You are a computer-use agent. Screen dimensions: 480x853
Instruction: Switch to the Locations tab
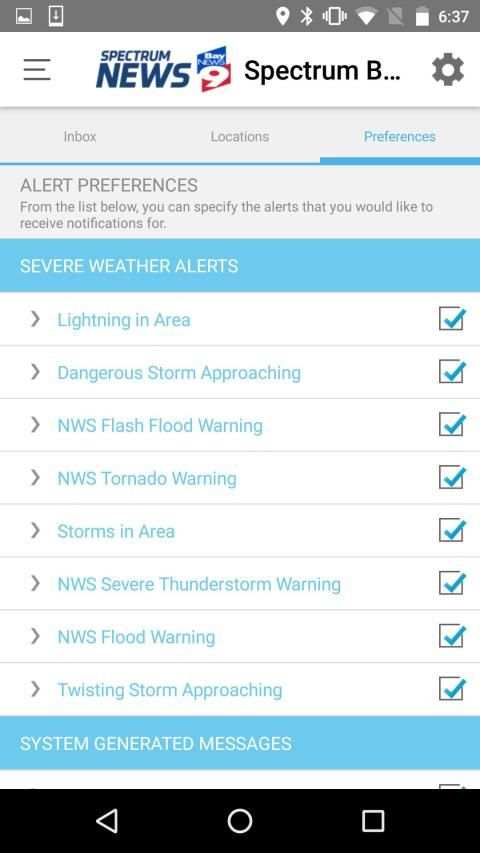239,136
